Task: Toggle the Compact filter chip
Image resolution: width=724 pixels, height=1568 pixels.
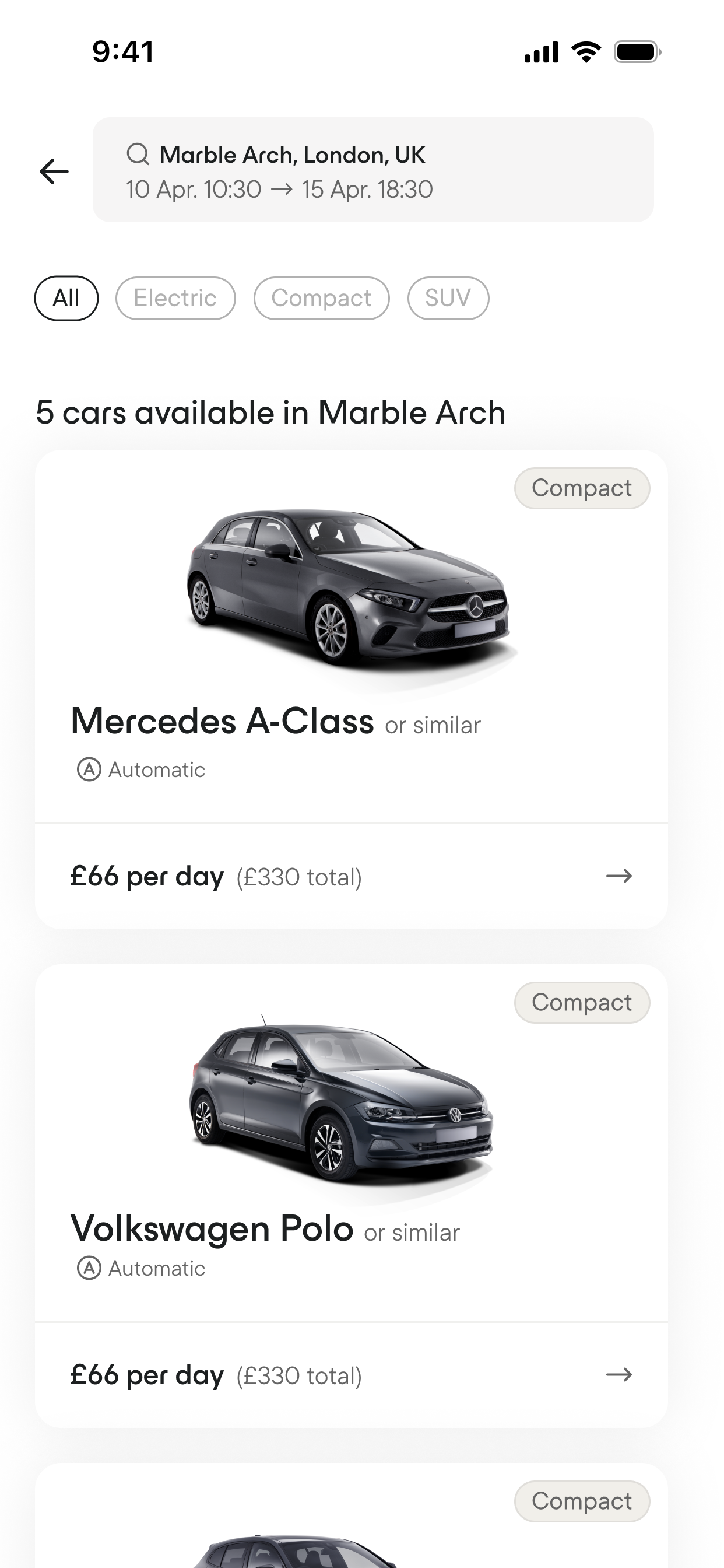Action: pos(322,297)
